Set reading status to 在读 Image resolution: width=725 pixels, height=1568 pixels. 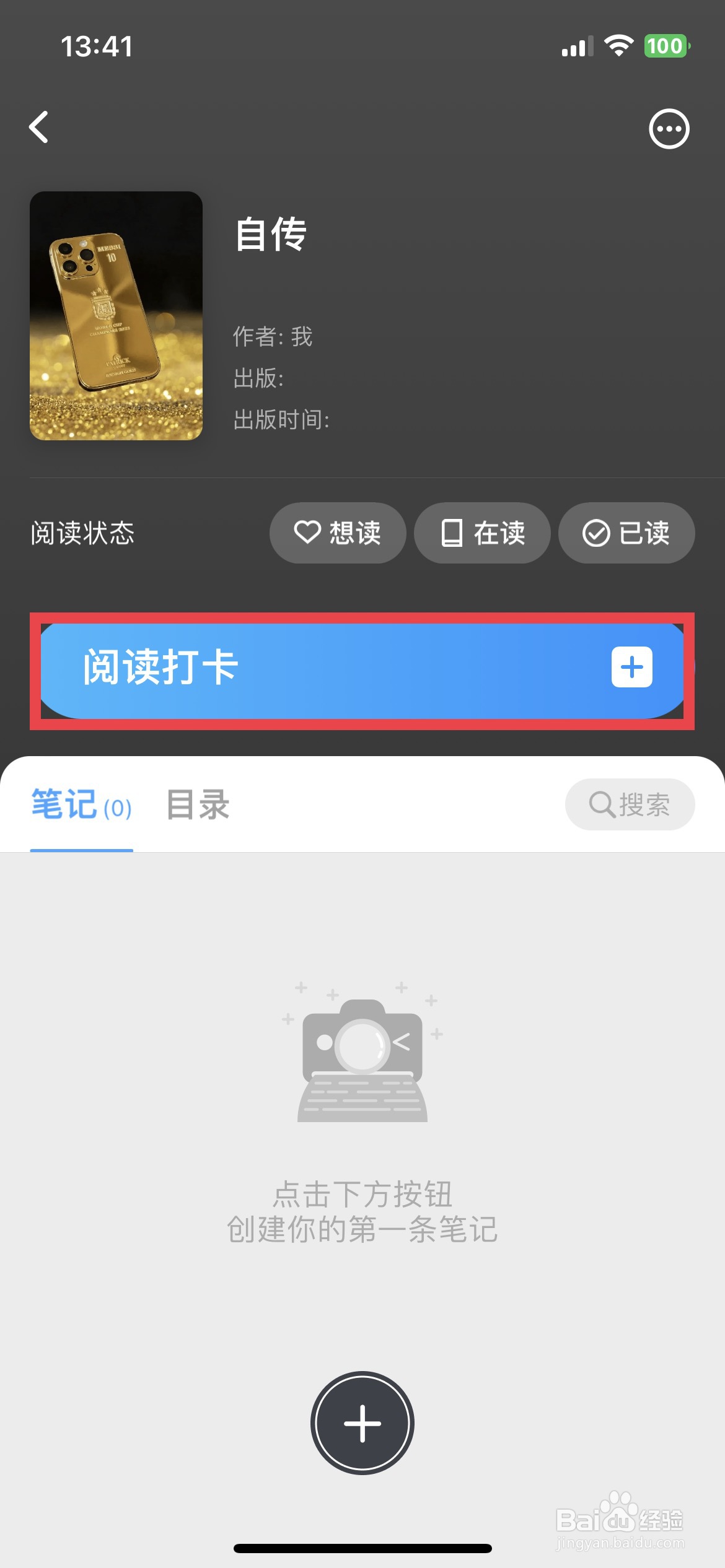pyautogui.click(x=482, y=533)
